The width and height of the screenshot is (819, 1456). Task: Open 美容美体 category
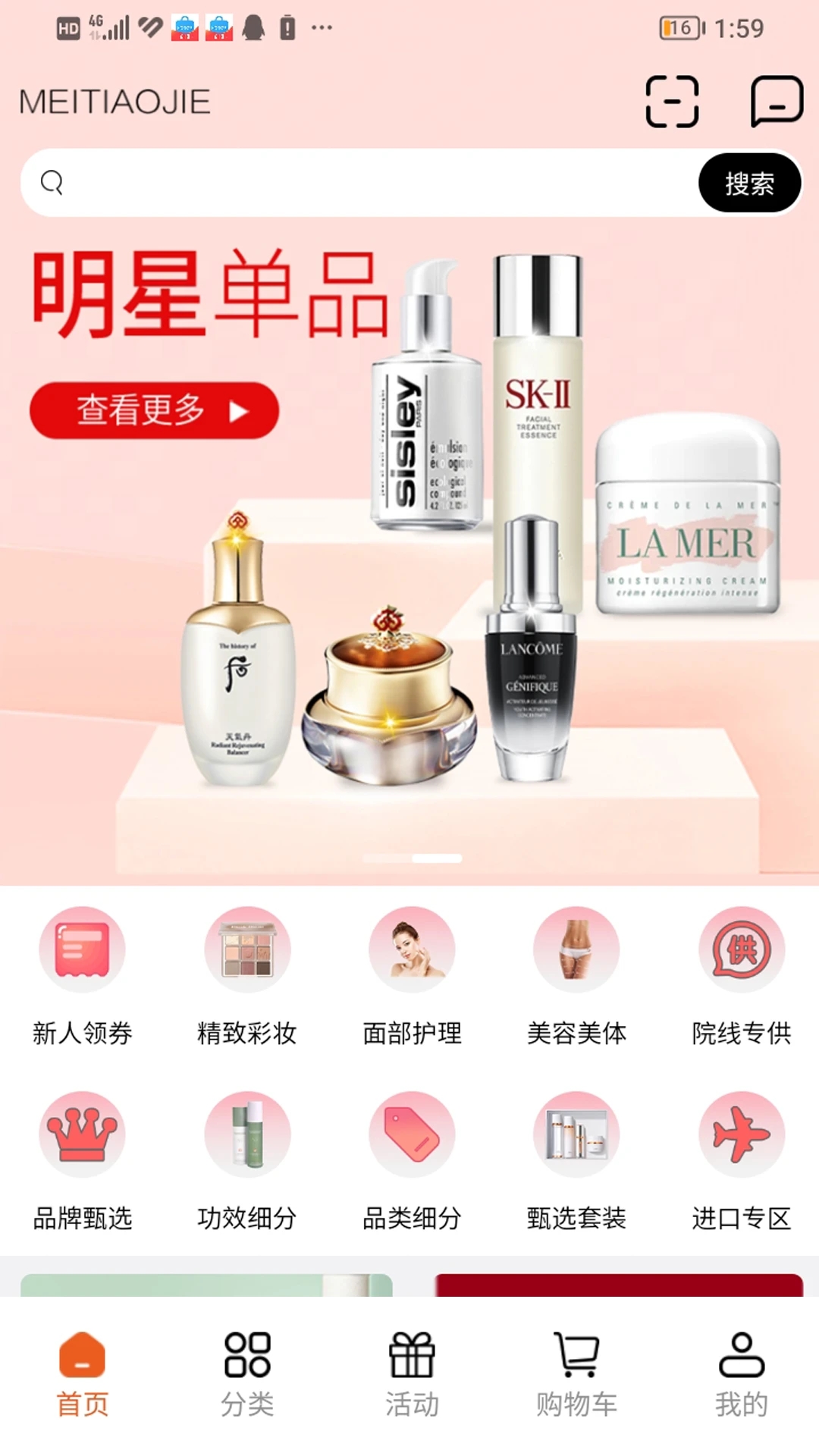[576, 976]
